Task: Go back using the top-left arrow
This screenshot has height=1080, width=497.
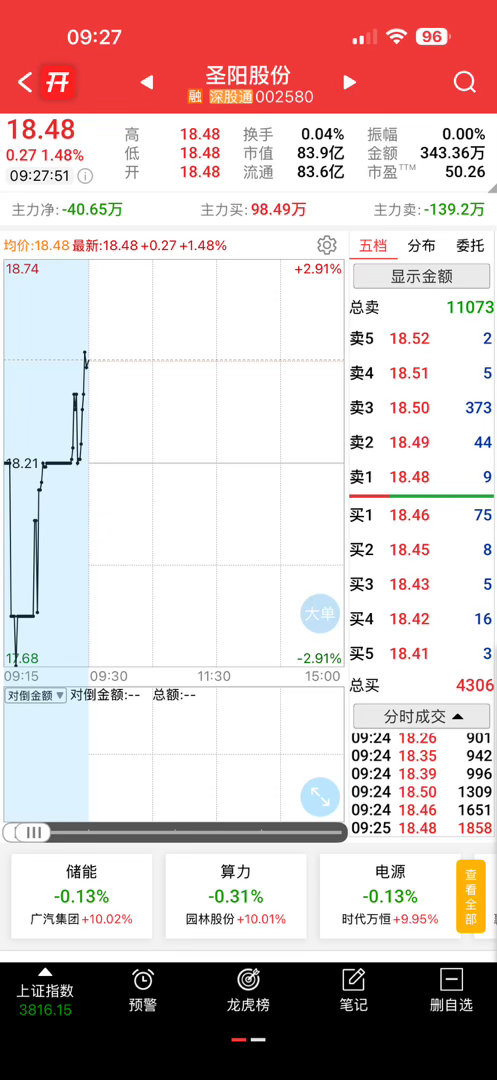Action: [25, 83]
